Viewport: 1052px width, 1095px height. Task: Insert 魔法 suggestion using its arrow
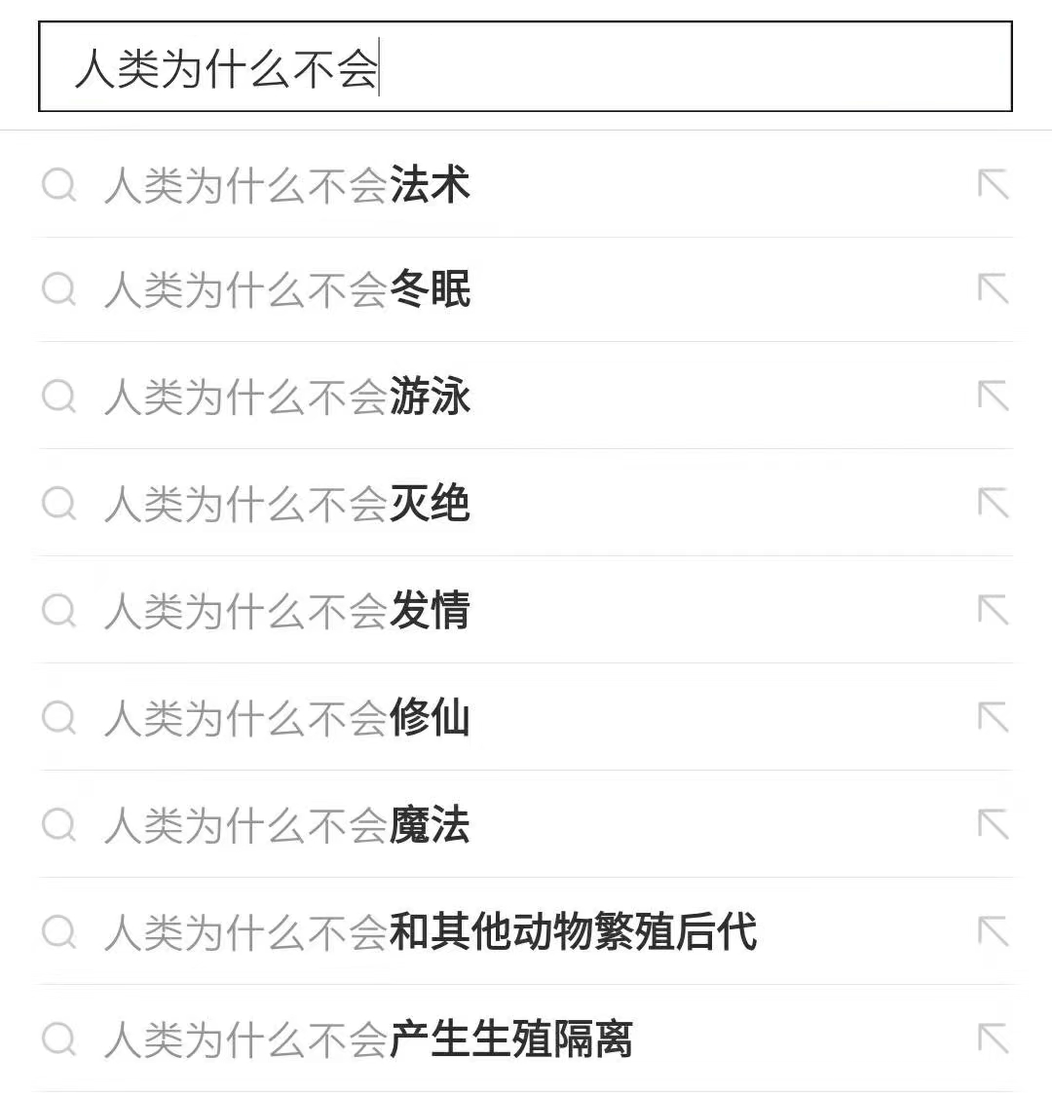(x=993, y=824)
